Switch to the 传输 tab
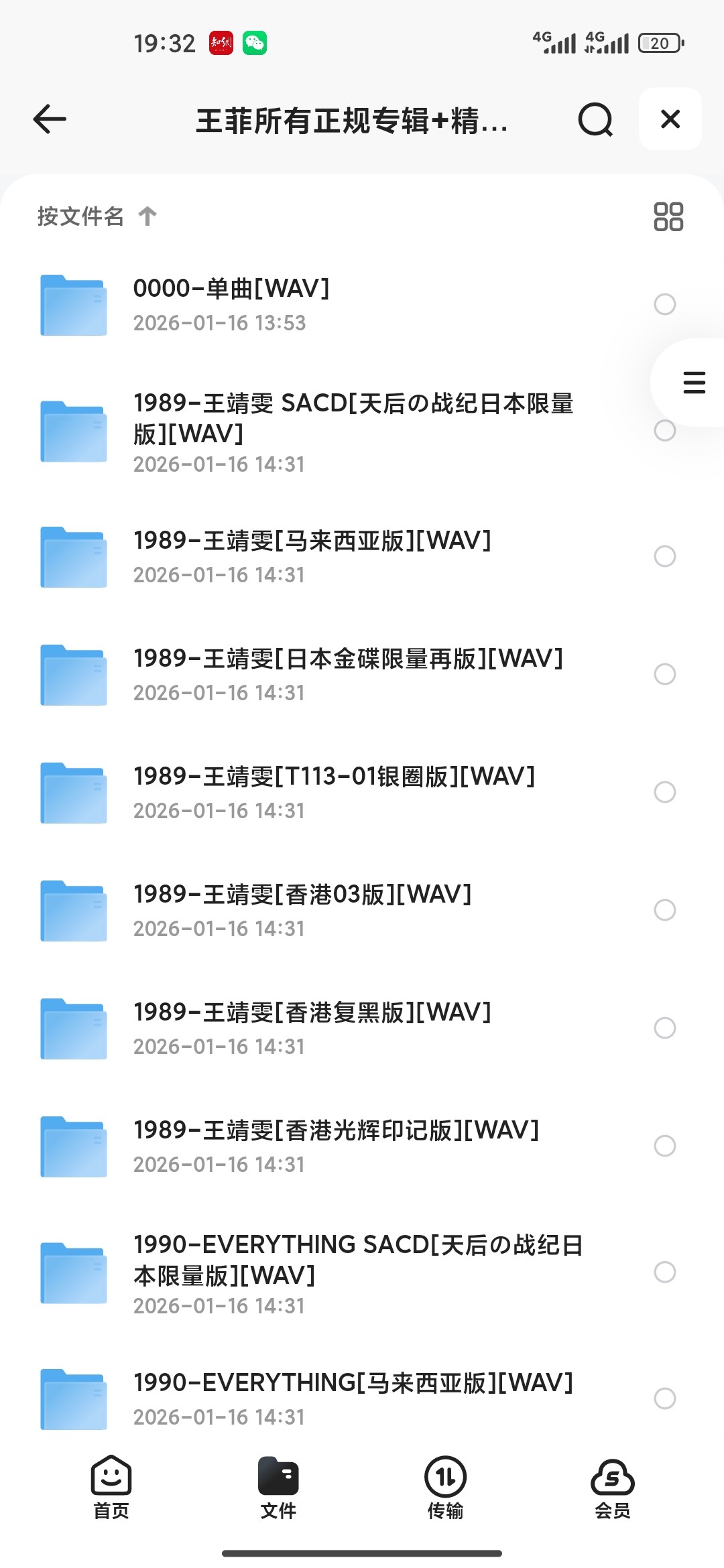This screenshot has width=724, height=1568. 445,1487
